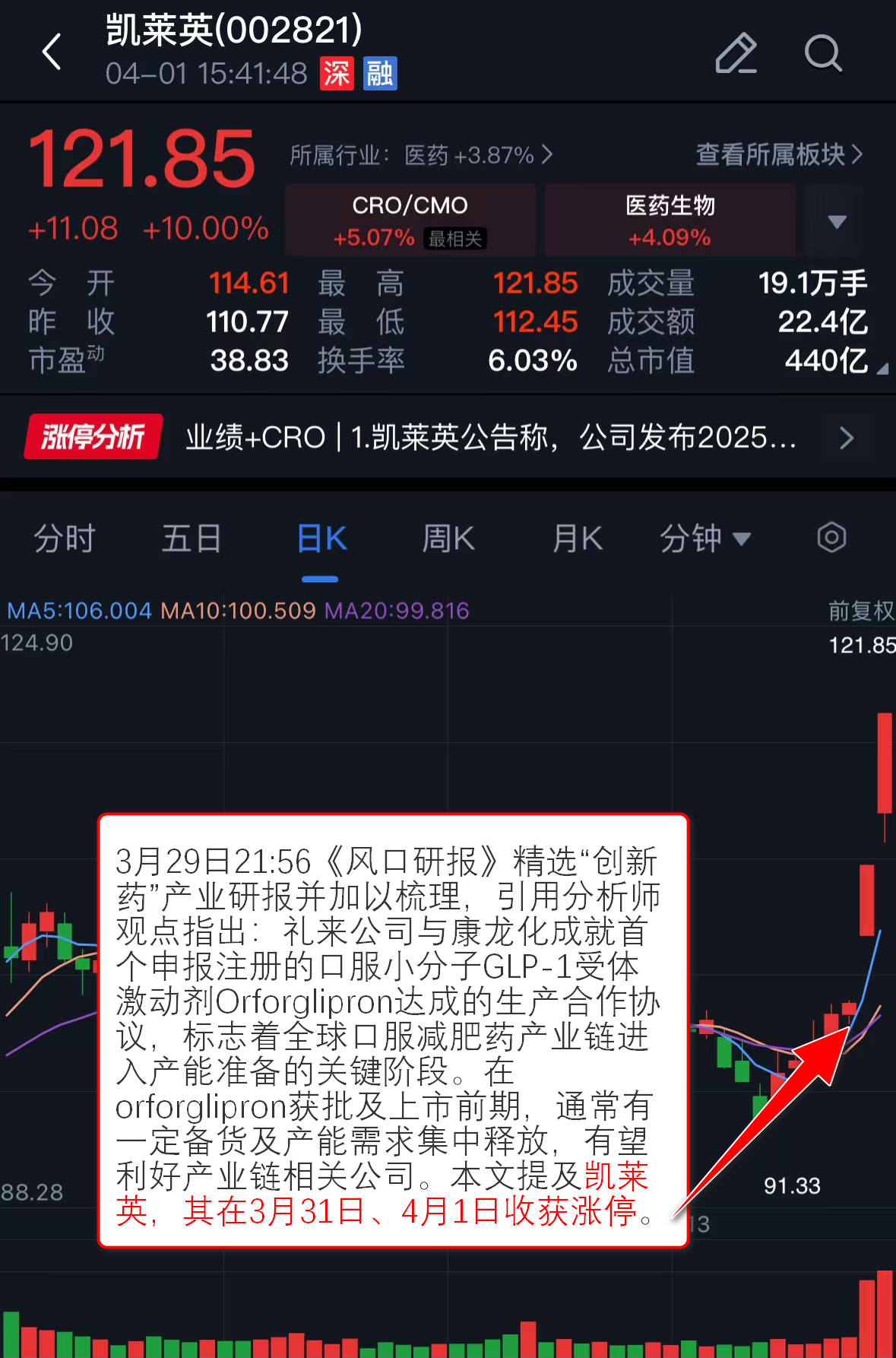The width and height of the screenshot is (896, 1358).
Task: Expand the sector list dropdown arrow
Action: [837, 221]
